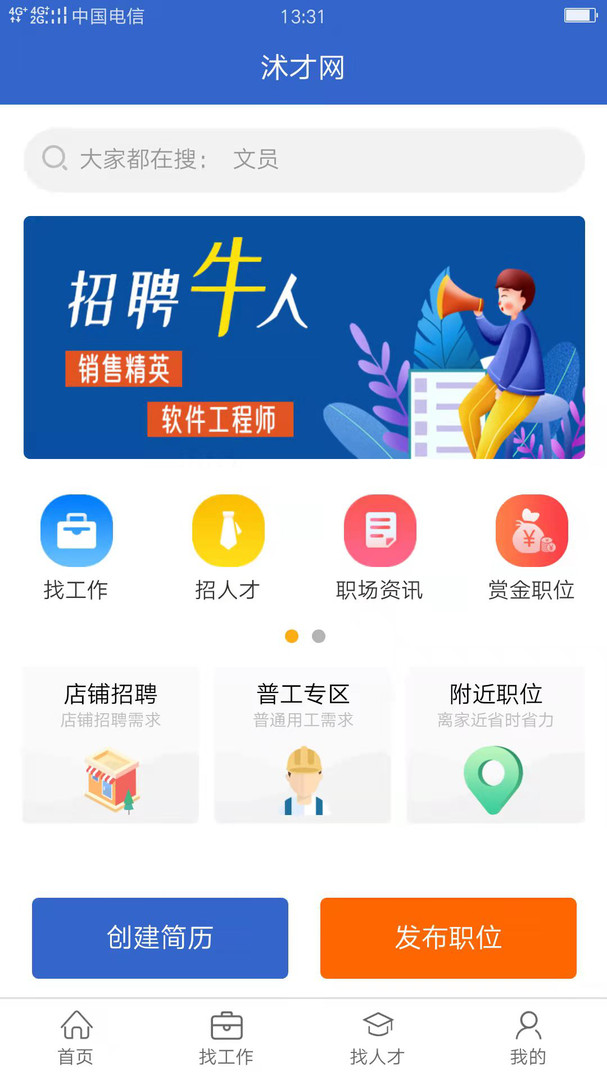This screenshot has width=607, height=1080.
Task: Tap the 发布职位 button
Action: point(449,938)
